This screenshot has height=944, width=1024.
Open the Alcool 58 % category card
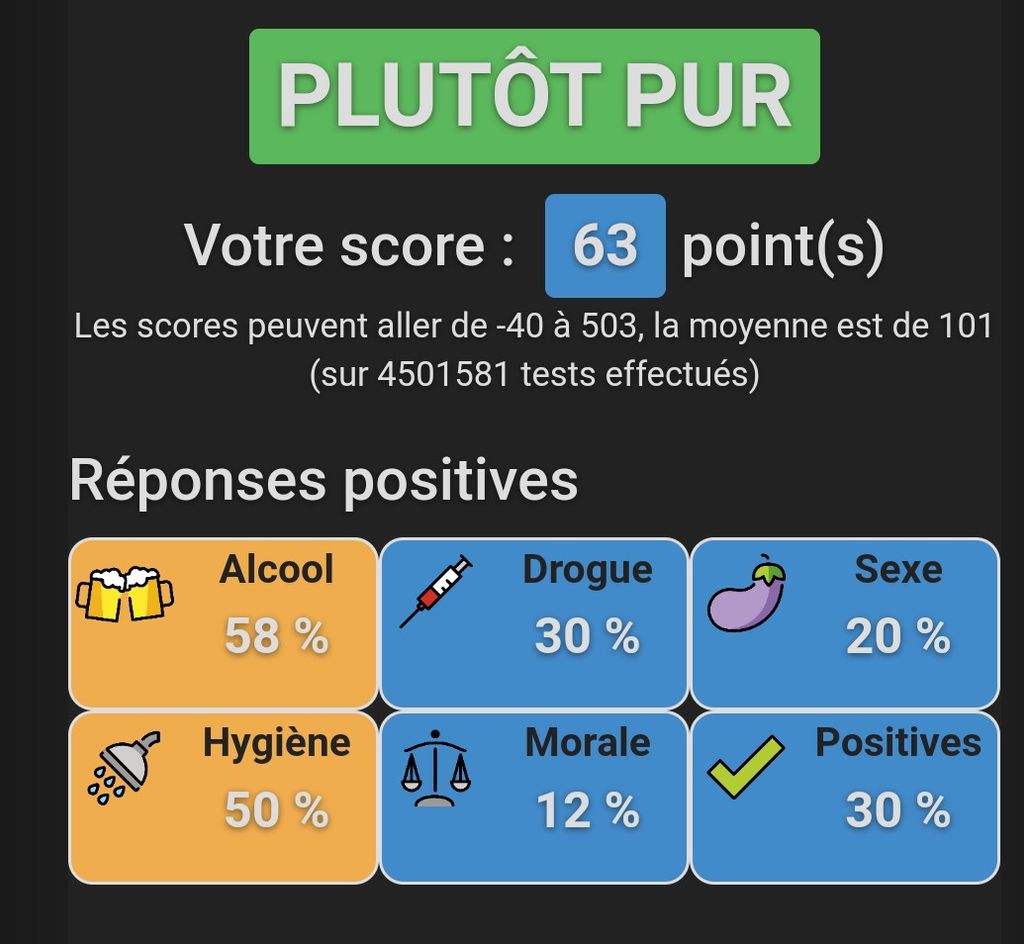click(x=223, y=623)
